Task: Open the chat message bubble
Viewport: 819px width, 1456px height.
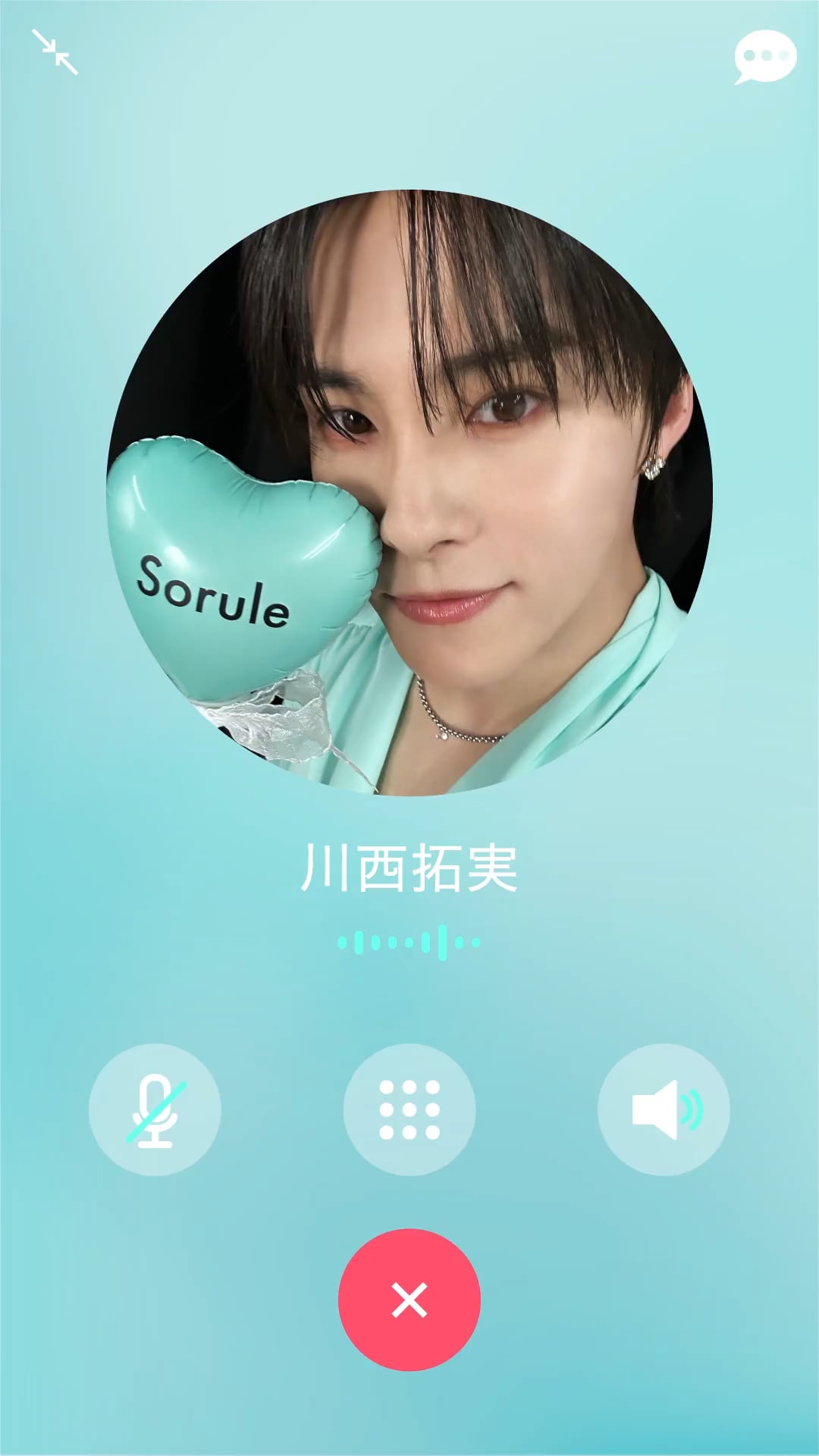Action: 764,57
